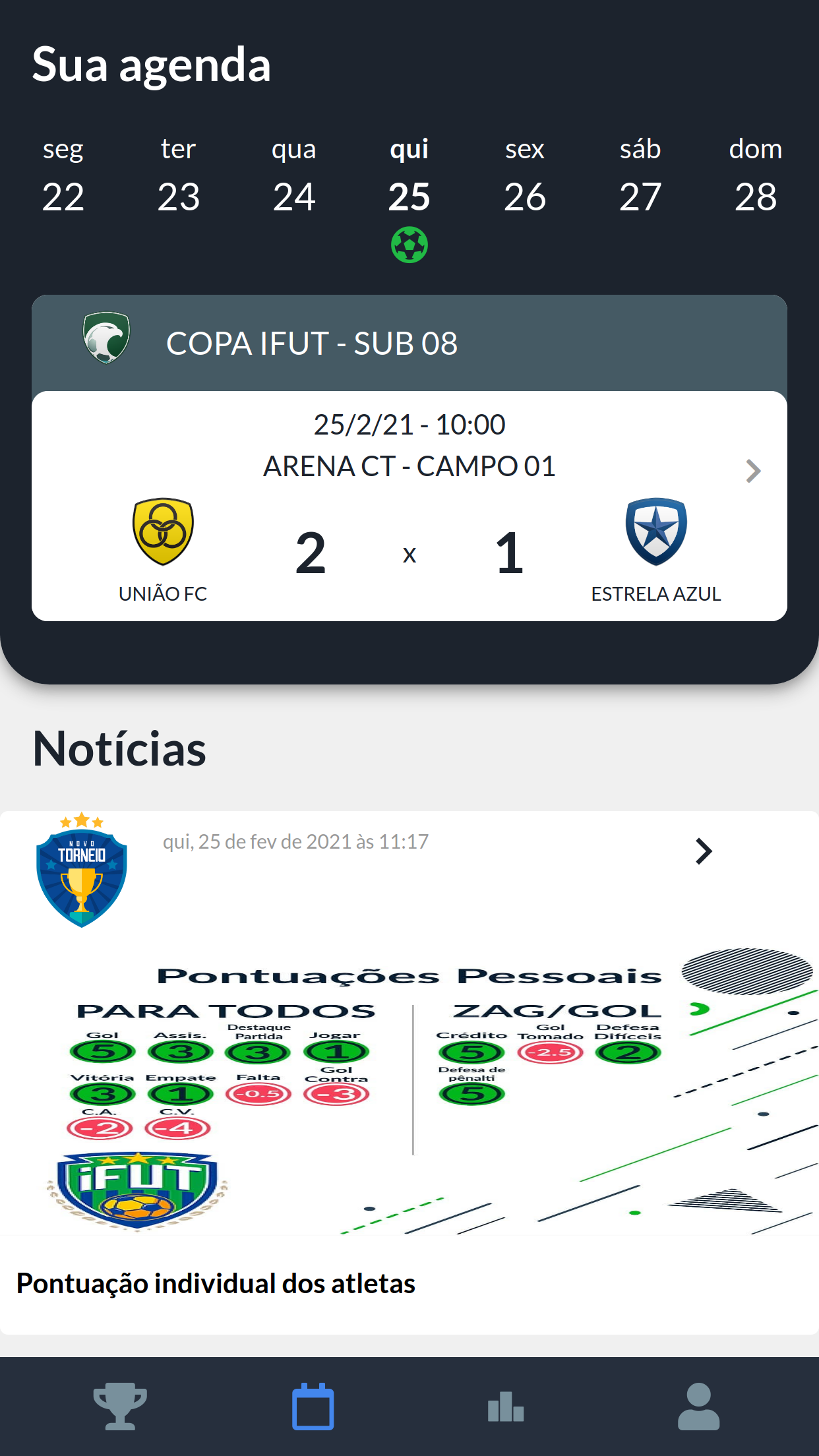Select Monday 22 in the agenda
The height and width of the screenshot is (1456, 819).
(63, 177)
